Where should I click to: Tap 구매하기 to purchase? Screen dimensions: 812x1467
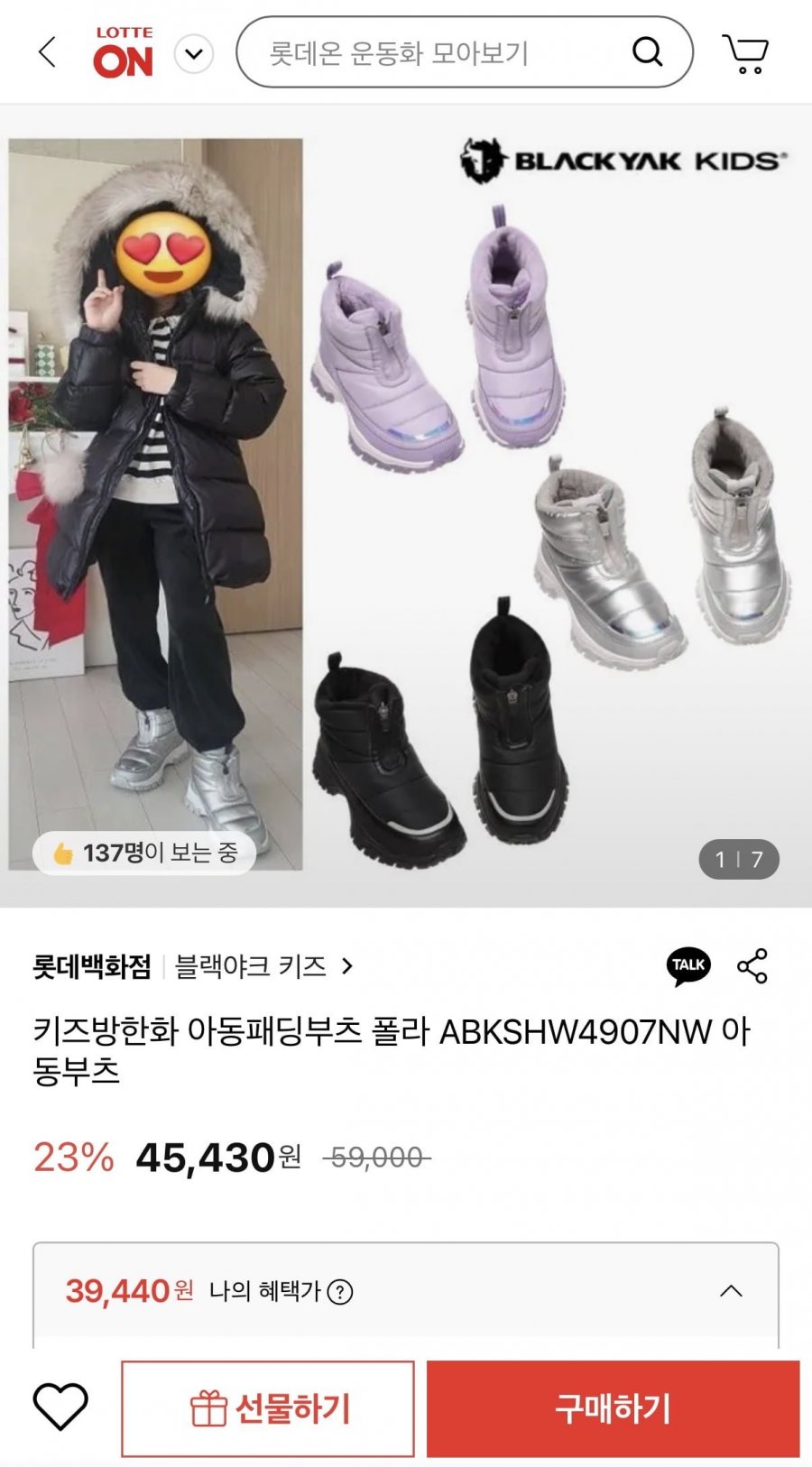click(613, 1408)
